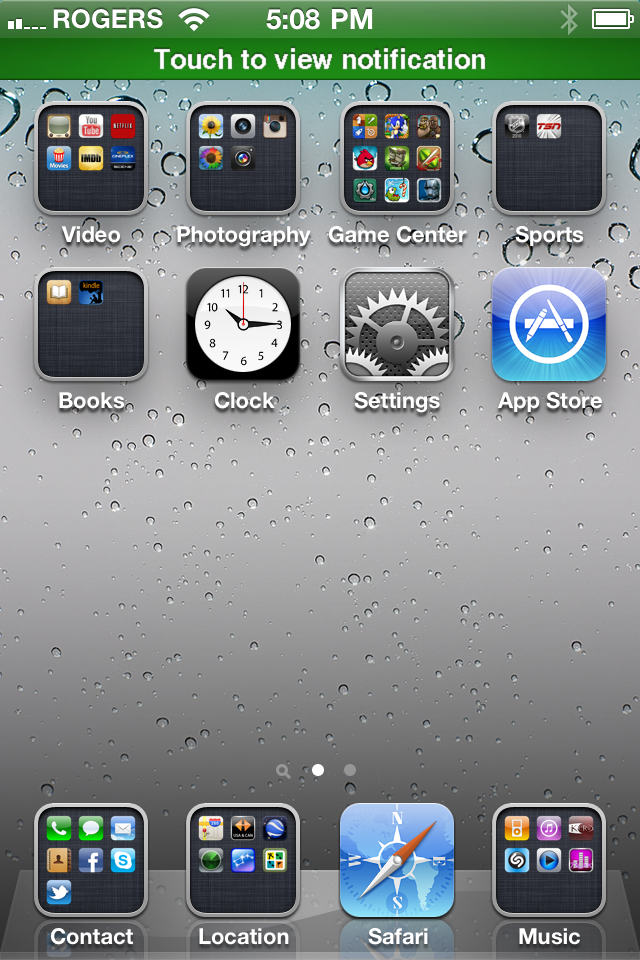
Task: Open the Photography folder
Action: pyautogui.click(x=243, y=158)
